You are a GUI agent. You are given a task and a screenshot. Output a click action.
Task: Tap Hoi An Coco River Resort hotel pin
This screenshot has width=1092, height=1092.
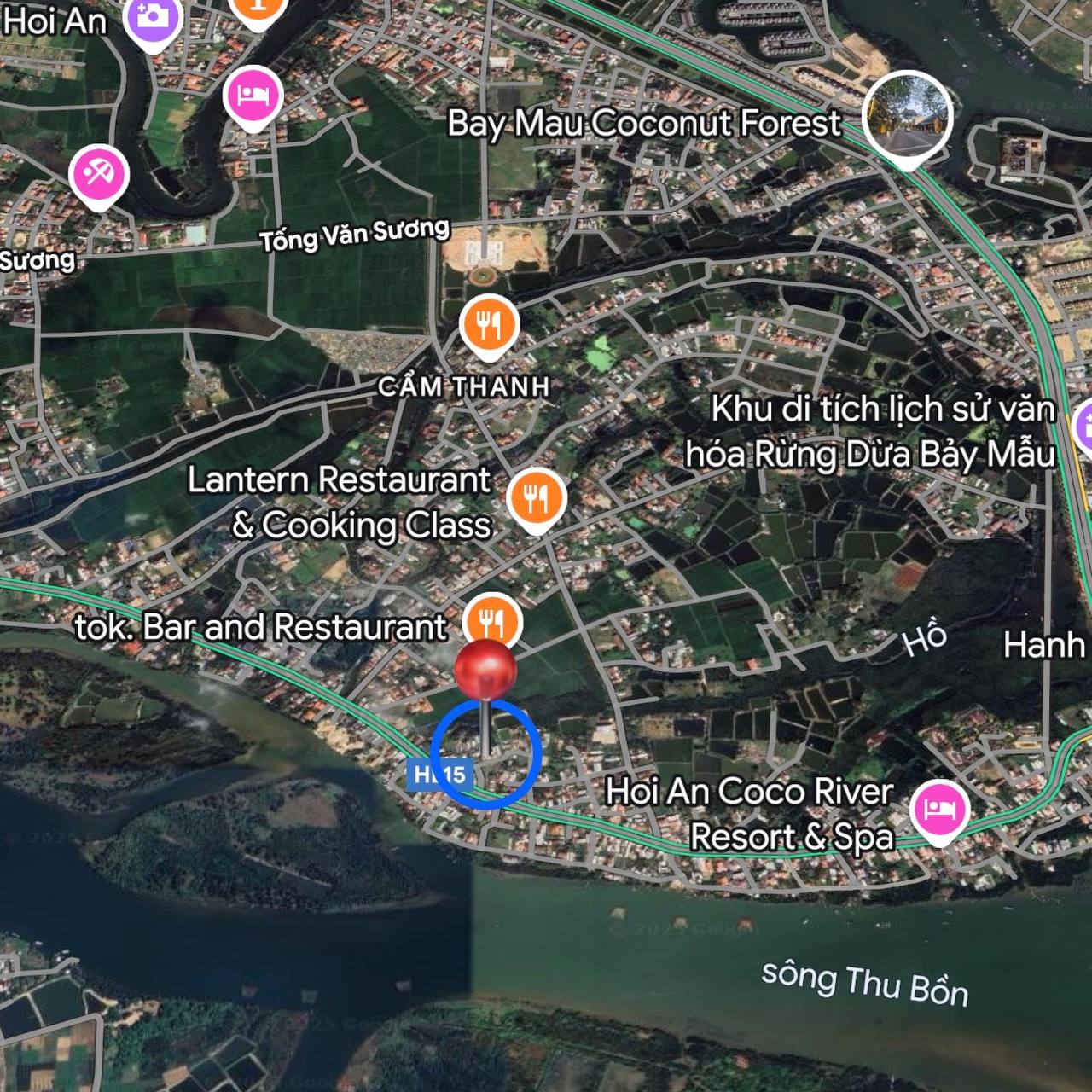(x=938, y=808)
